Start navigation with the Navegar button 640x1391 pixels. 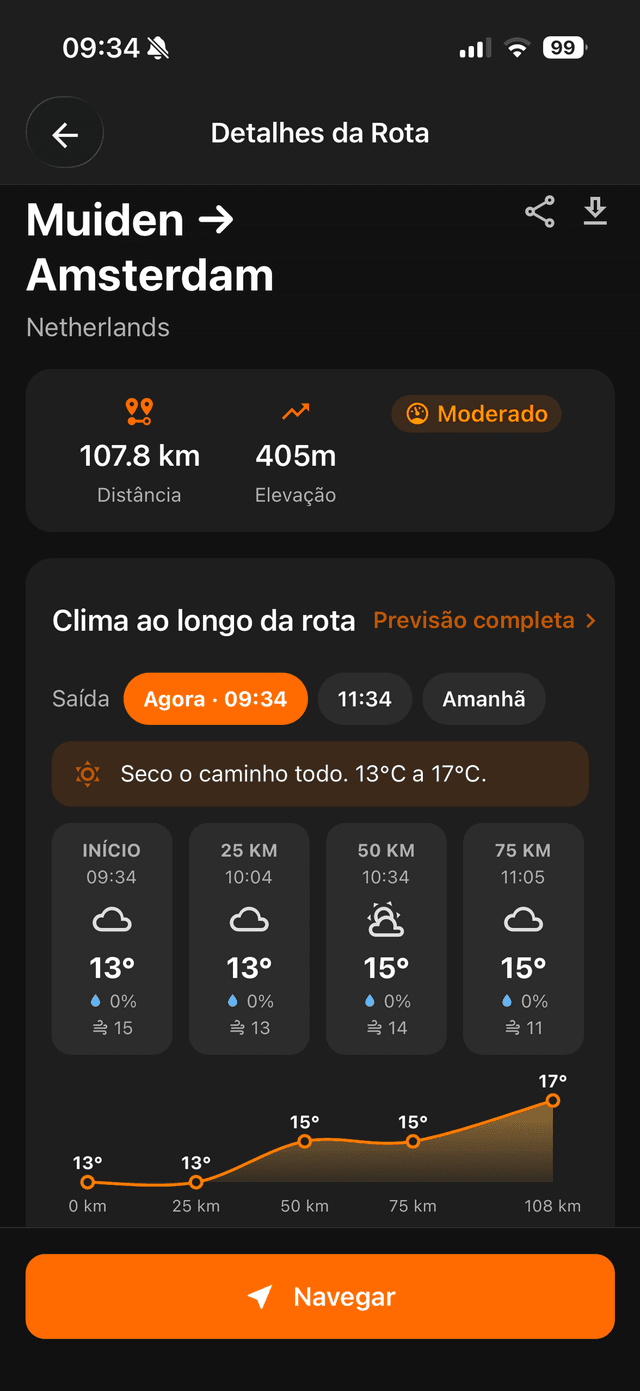[320, 1296]
